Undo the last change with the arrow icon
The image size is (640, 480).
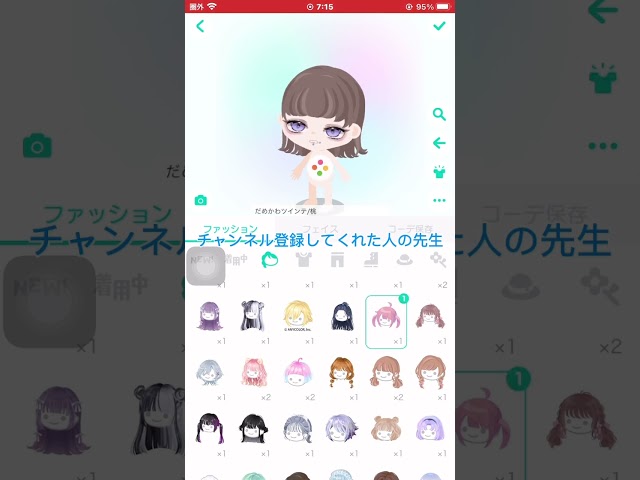point(439,143)
